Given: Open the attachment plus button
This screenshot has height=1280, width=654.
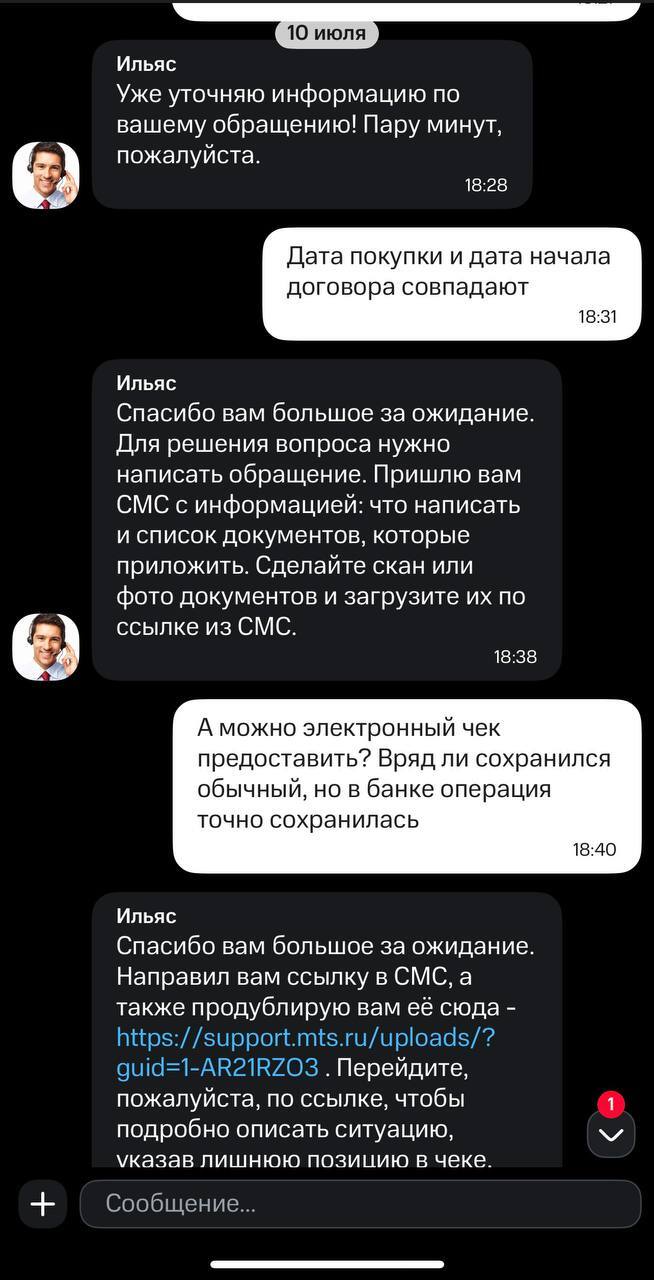Looking at the screenshot, I should click(42, 1204).
